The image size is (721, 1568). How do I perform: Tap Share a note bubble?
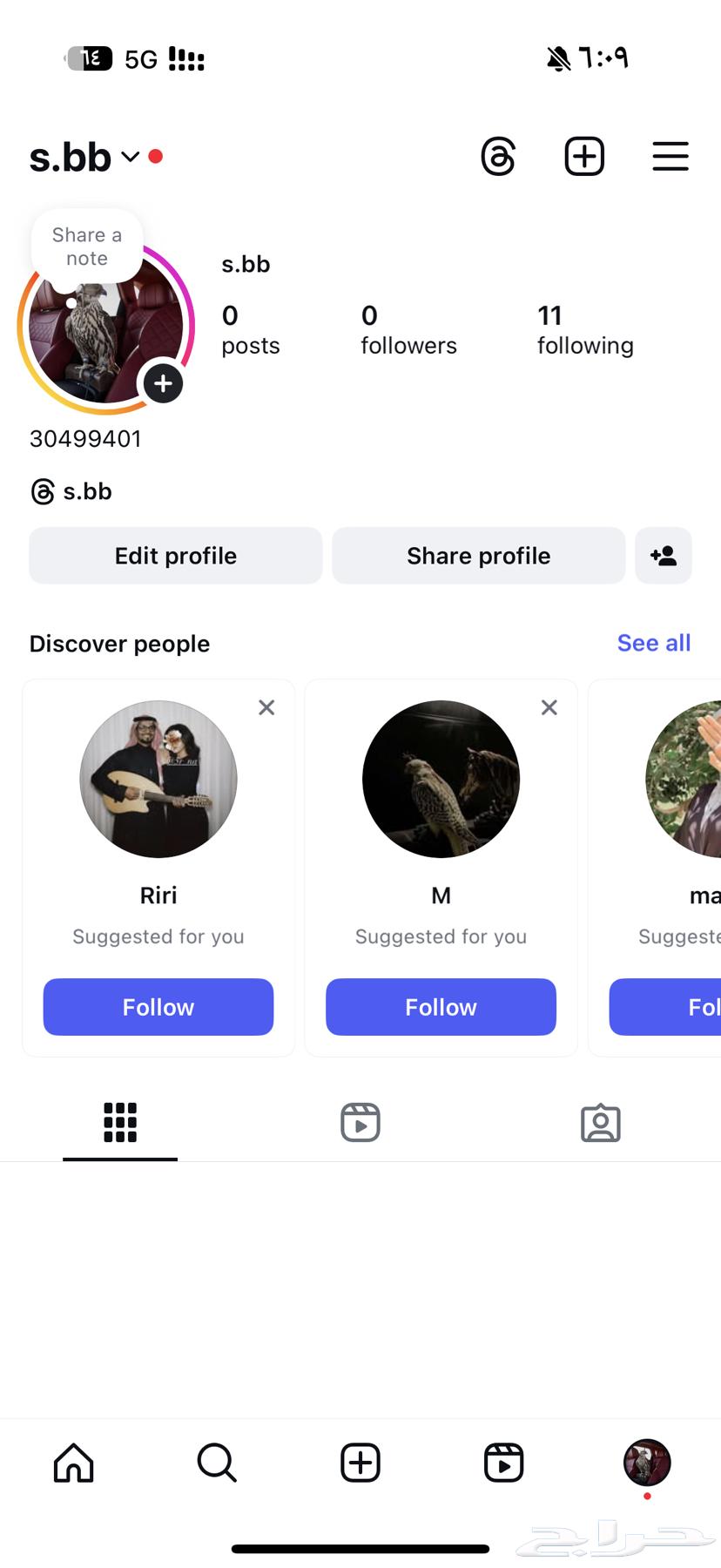coord(87,247)
